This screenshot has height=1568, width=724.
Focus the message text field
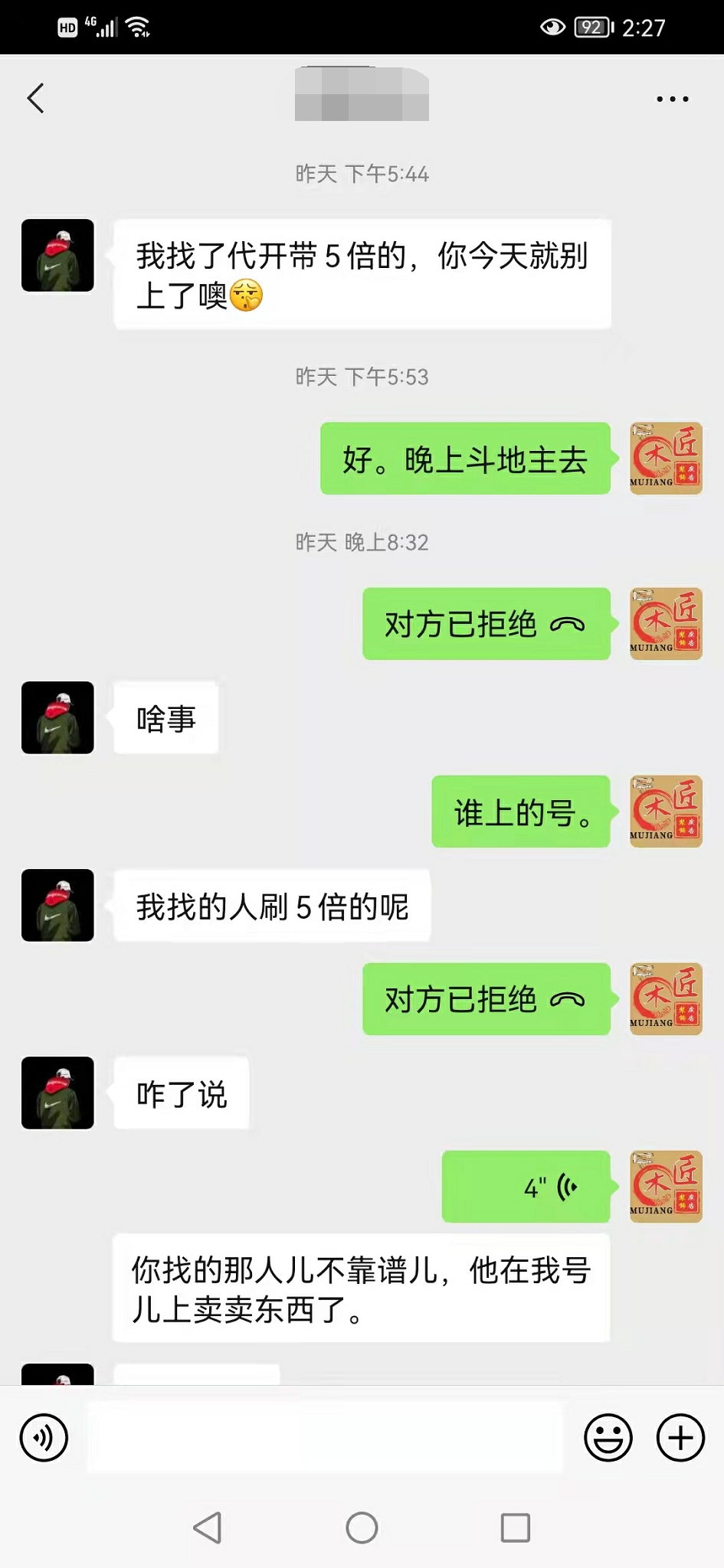(x=326, y=1437)
